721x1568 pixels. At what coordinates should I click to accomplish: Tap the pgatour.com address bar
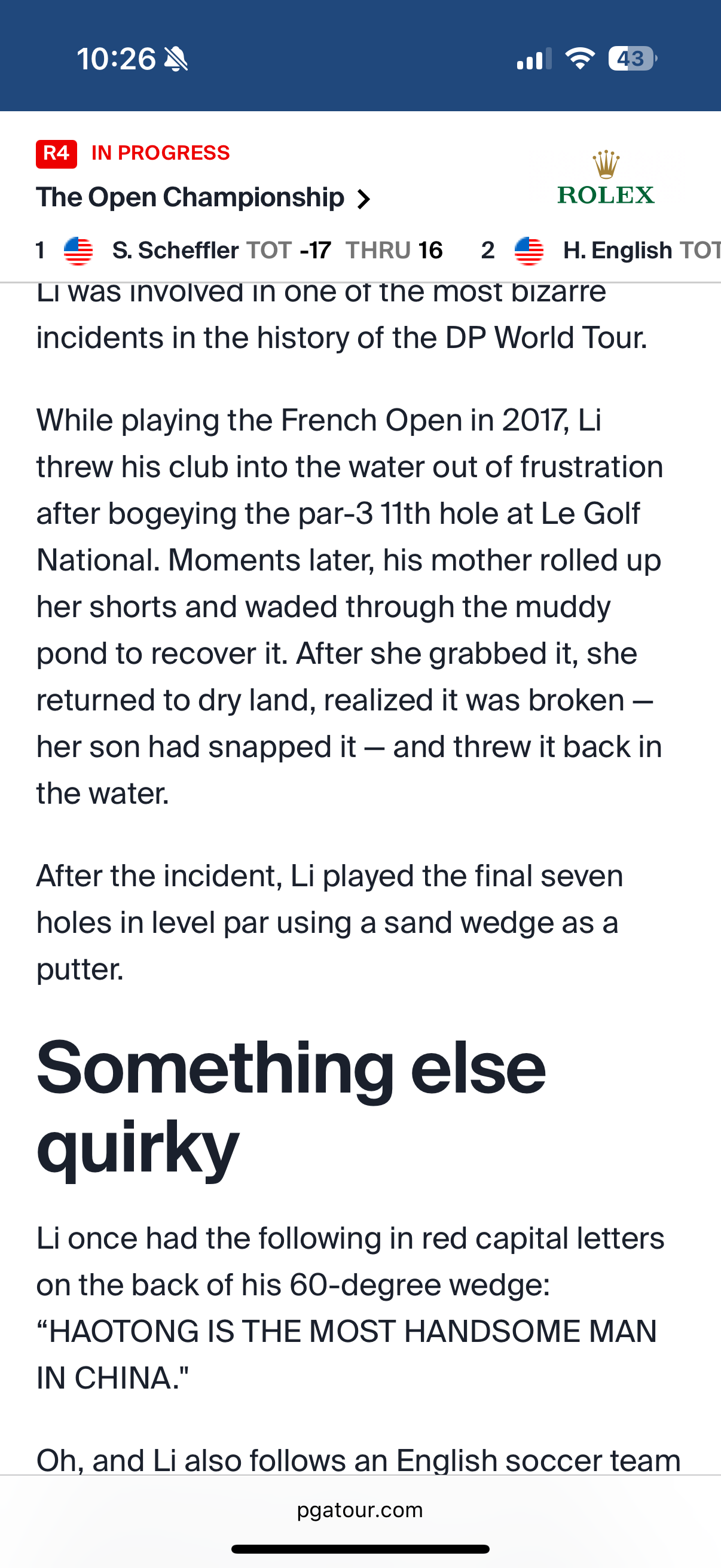[x=360, y=1510]
